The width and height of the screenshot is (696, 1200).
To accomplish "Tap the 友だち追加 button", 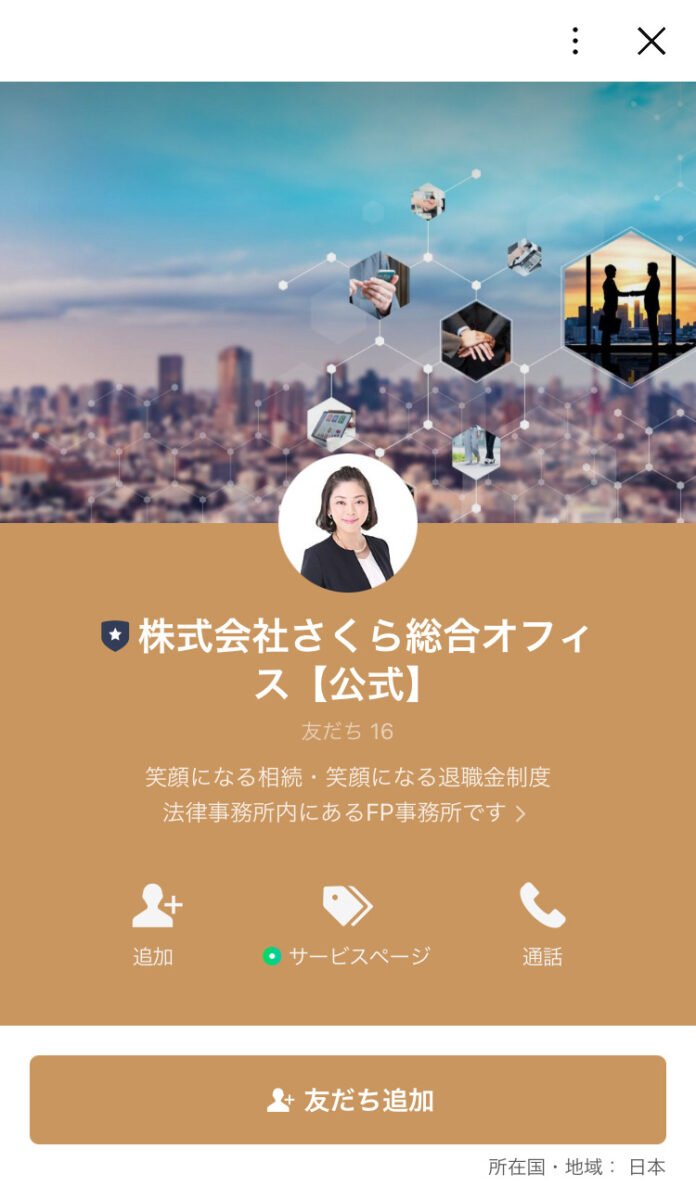I will pyautogui.click(x=347, y=1100).
